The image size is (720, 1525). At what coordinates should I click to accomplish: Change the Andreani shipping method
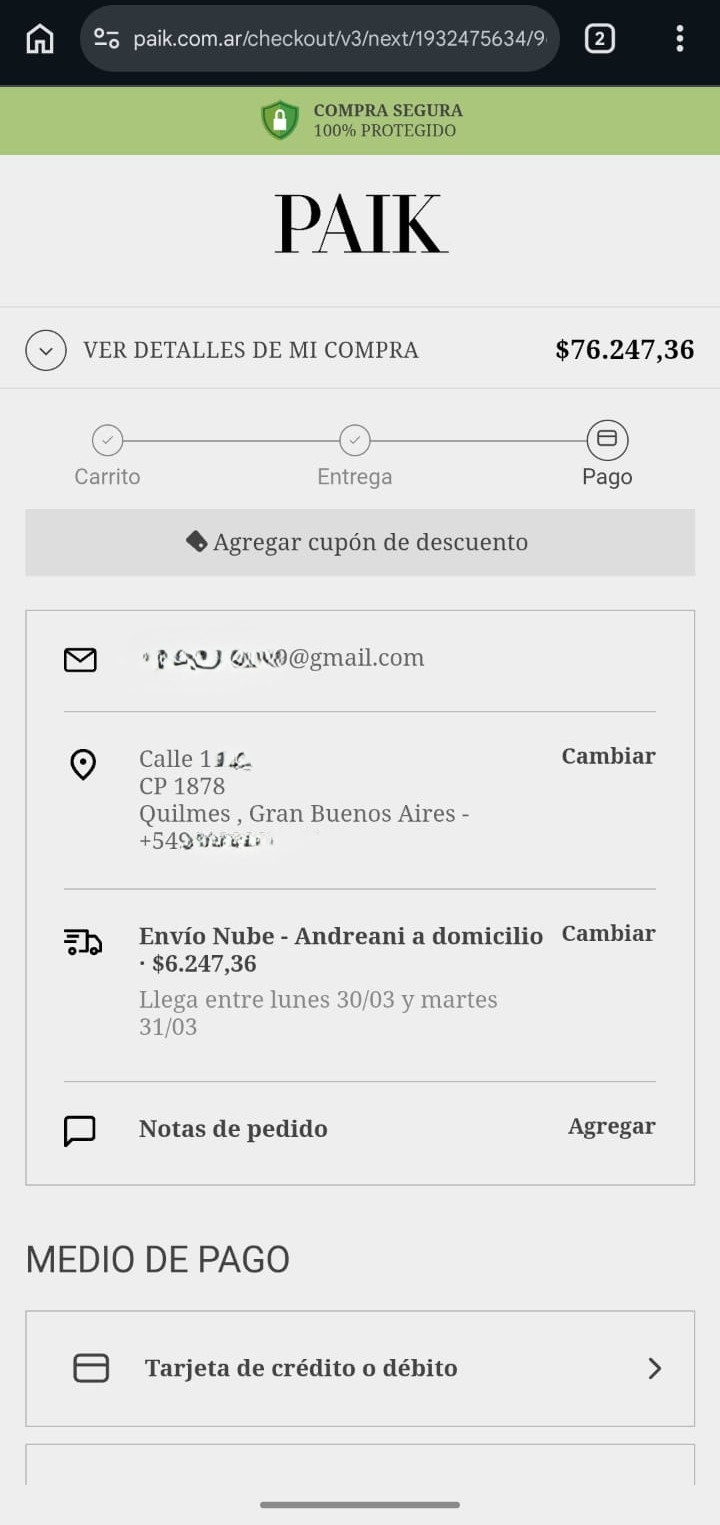[608, 933]
